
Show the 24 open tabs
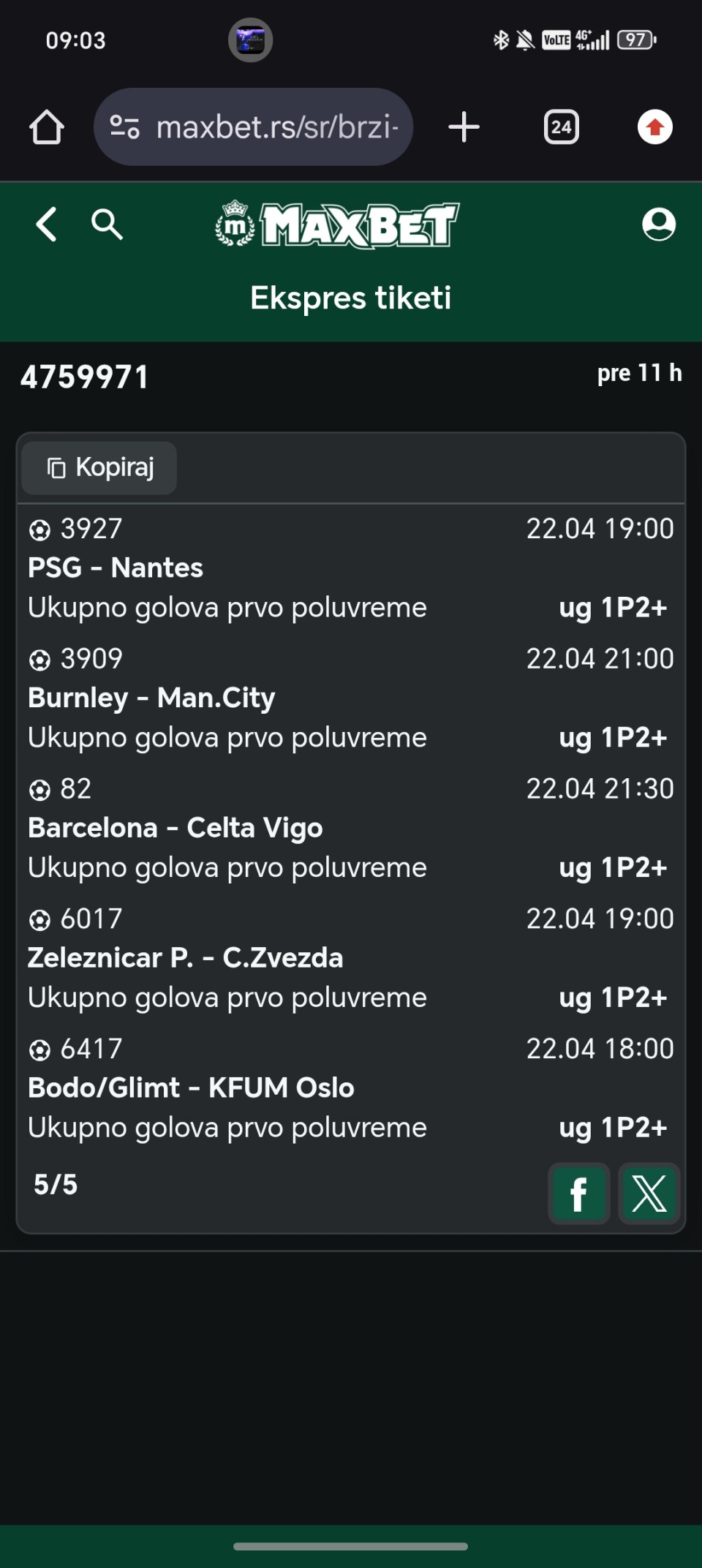tap(562, 127)
